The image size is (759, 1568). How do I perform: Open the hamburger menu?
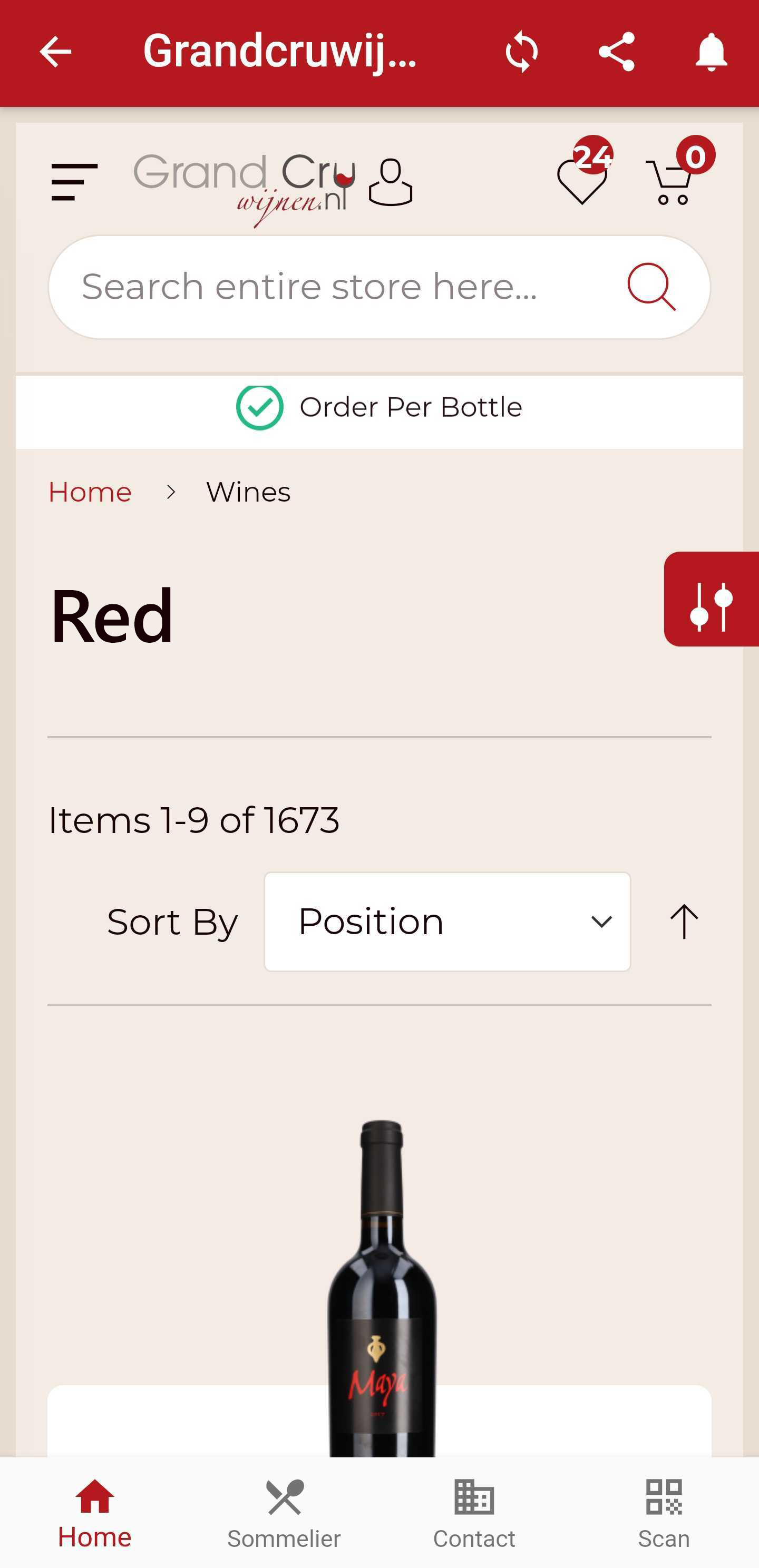74,182
